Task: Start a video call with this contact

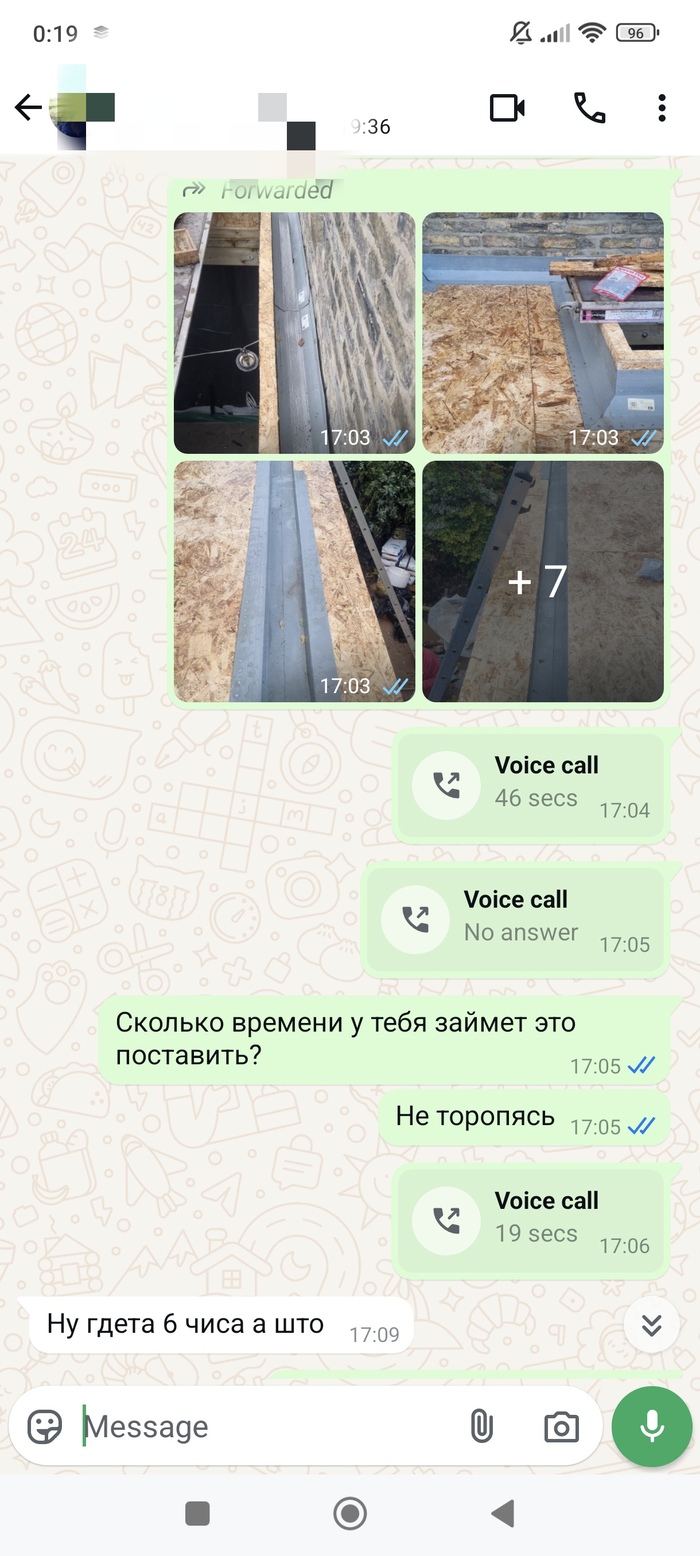Action: (x=507, y=108)
